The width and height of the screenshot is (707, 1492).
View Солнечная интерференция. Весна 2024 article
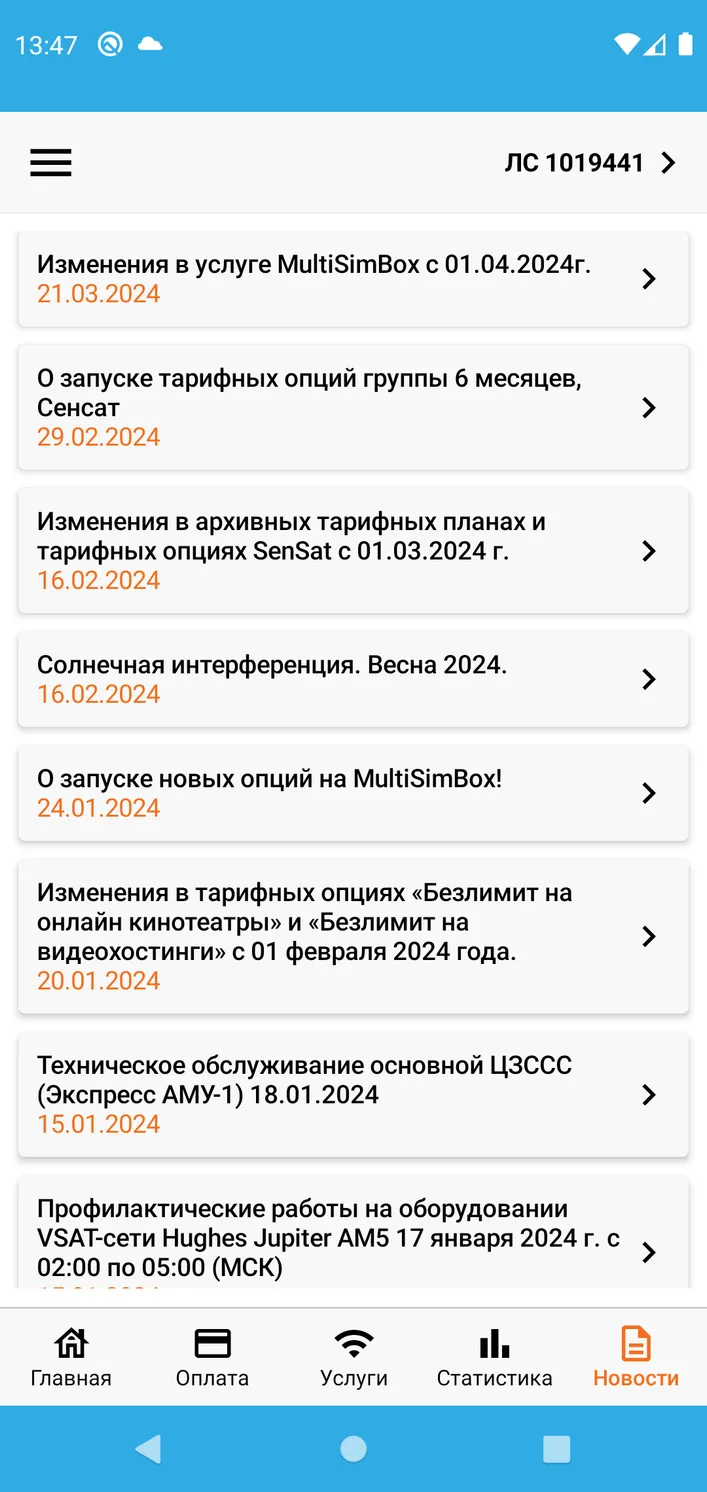coord(353,679)
